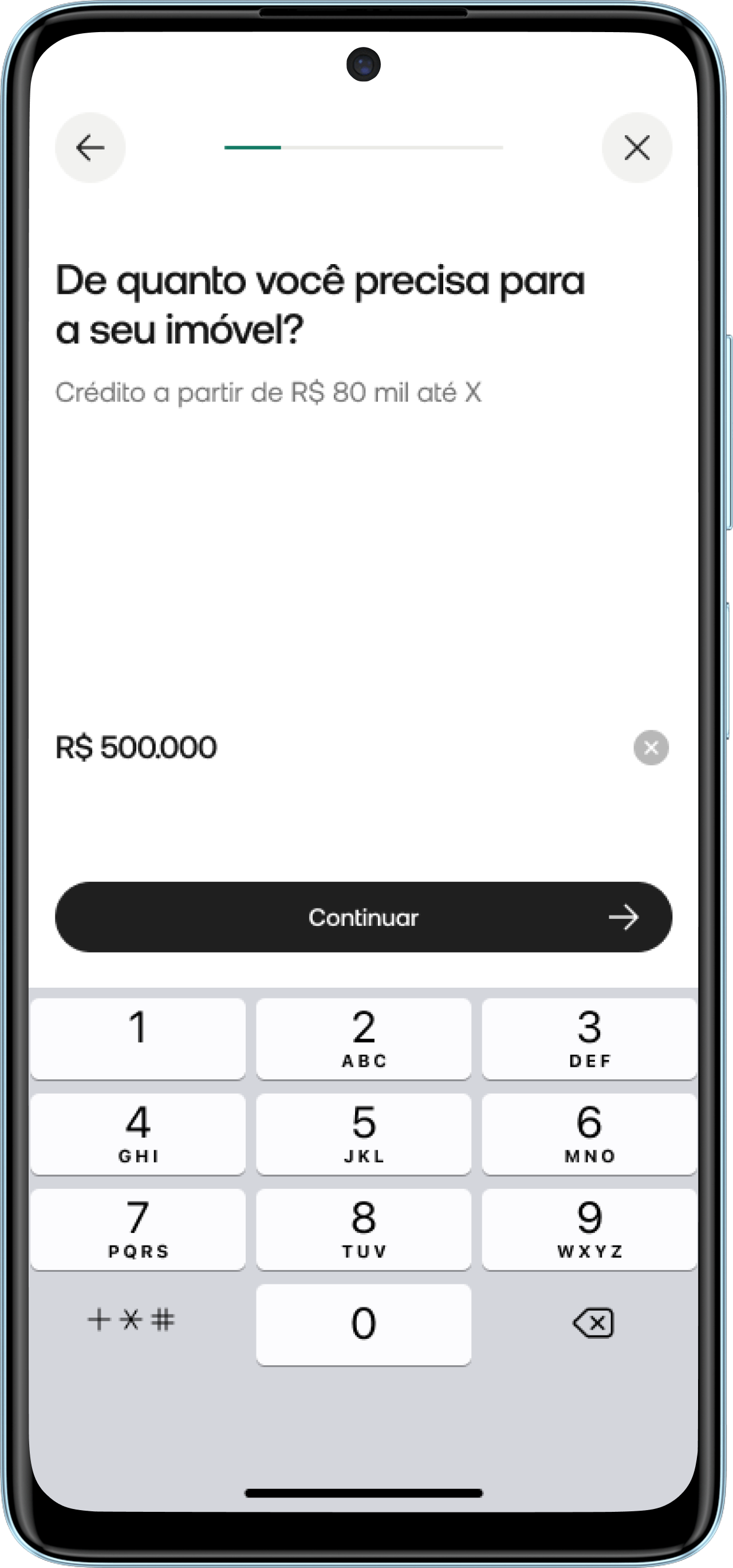
Task: Hit the 5 key on keypad
Action: pos(363,1133)
